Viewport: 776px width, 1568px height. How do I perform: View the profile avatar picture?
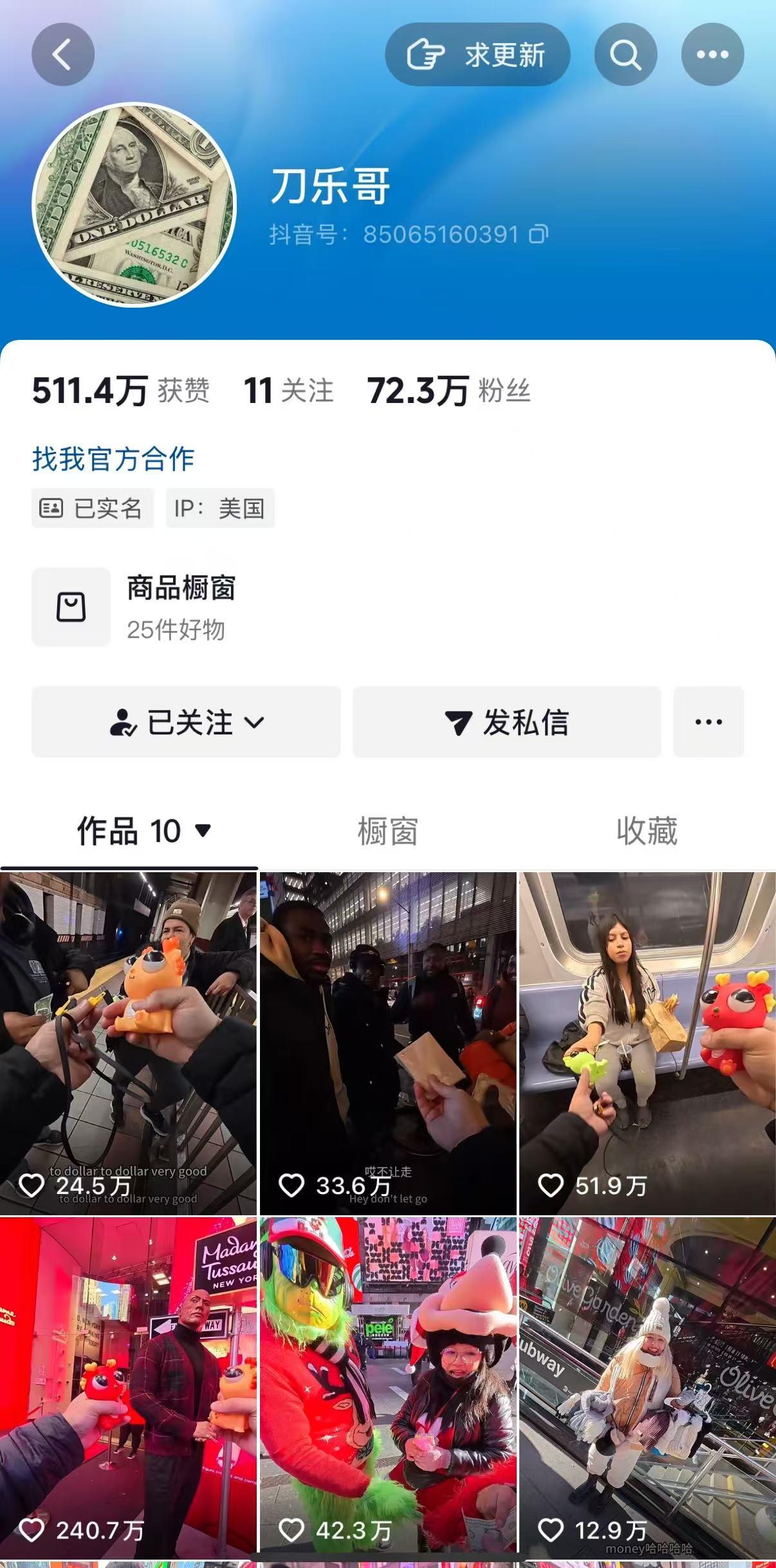134,205
